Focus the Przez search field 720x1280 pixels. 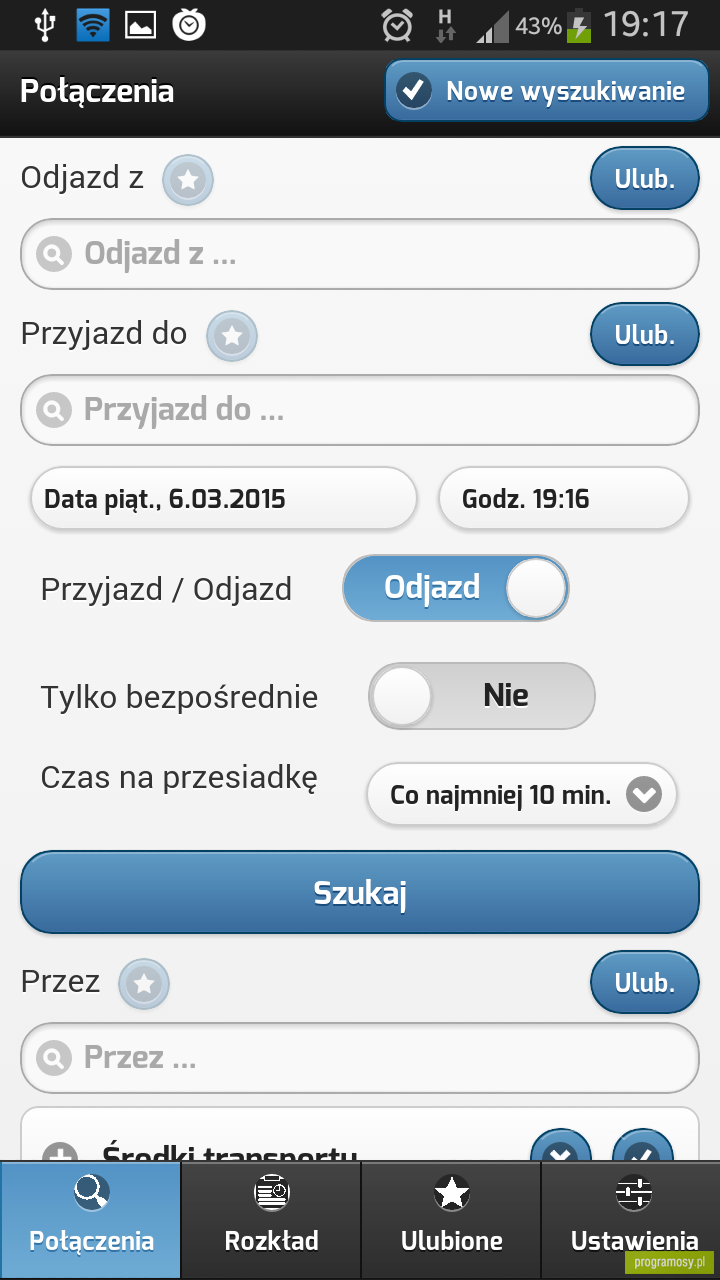[360, 1058]
